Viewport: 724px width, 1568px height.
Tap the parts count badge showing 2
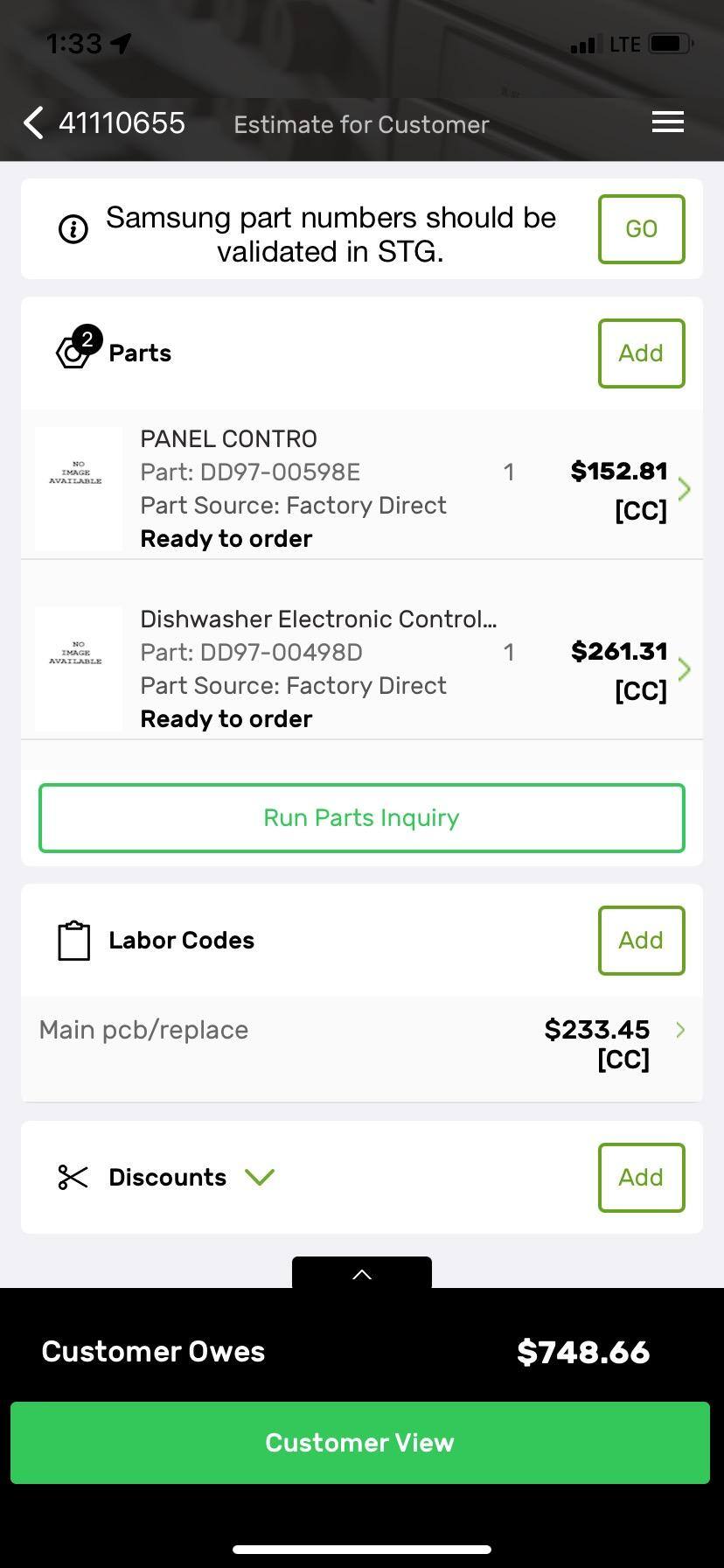87,338
